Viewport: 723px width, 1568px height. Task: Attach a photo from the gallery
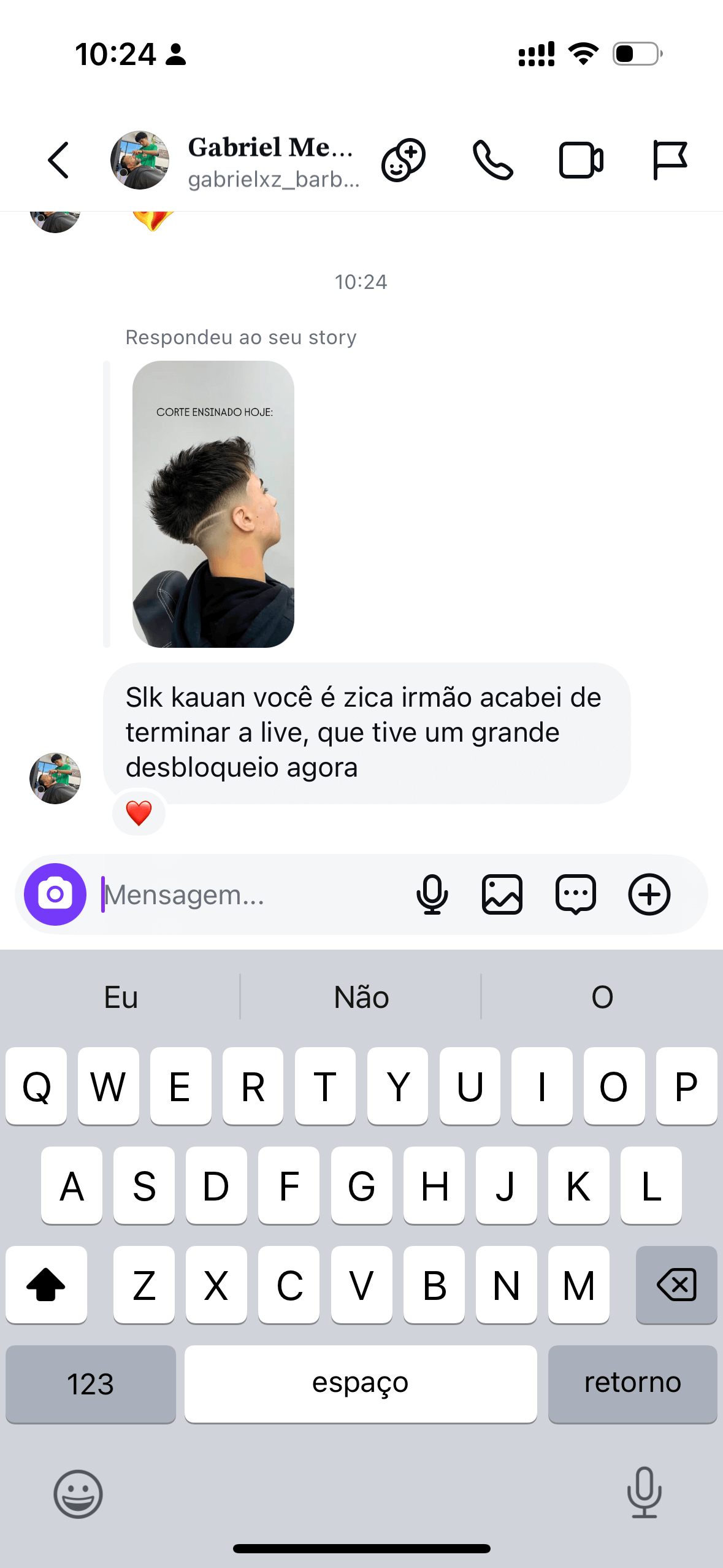502,894
